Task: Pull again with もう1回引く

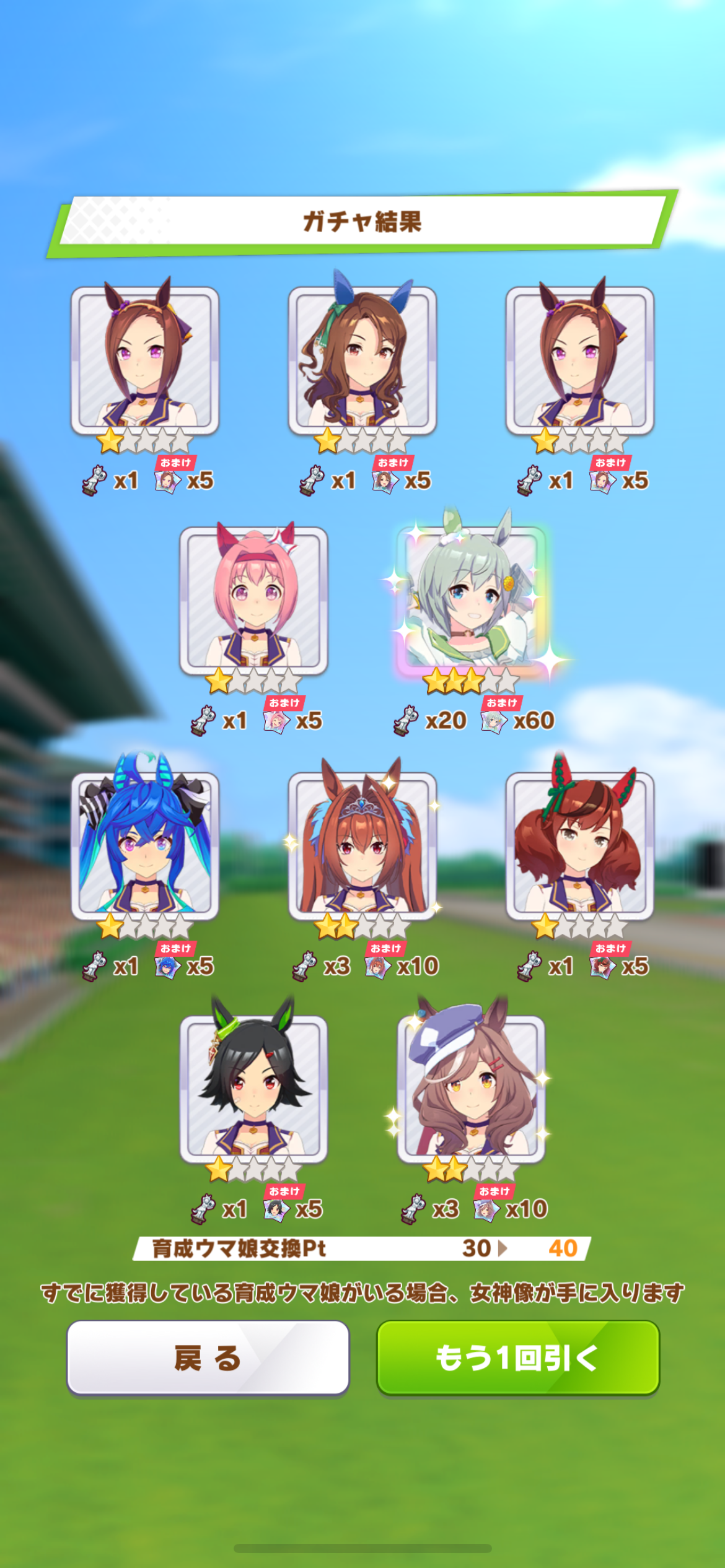Action: [518, 1357]
